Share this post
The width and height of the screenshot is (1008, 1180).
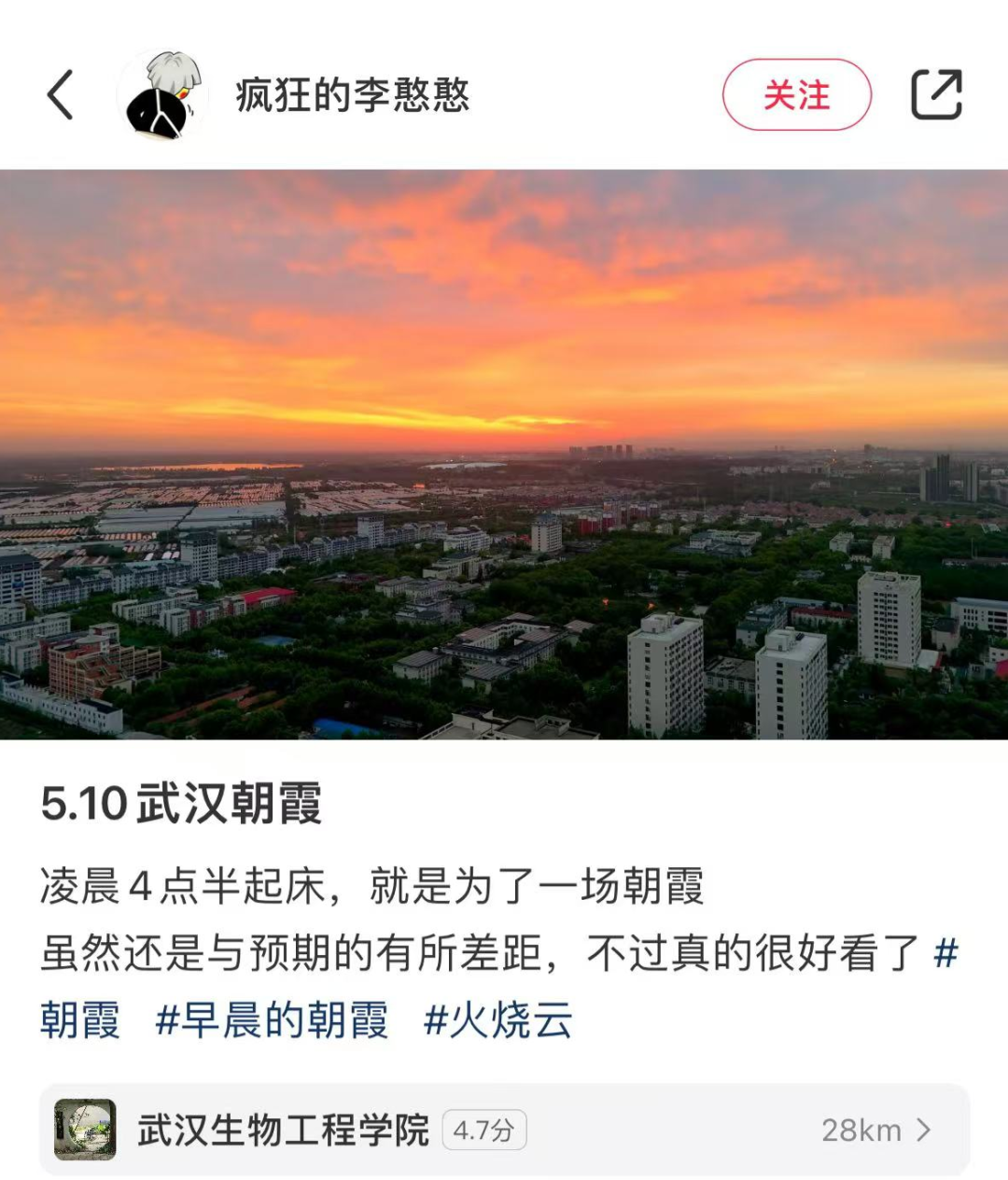pos(936,95)
